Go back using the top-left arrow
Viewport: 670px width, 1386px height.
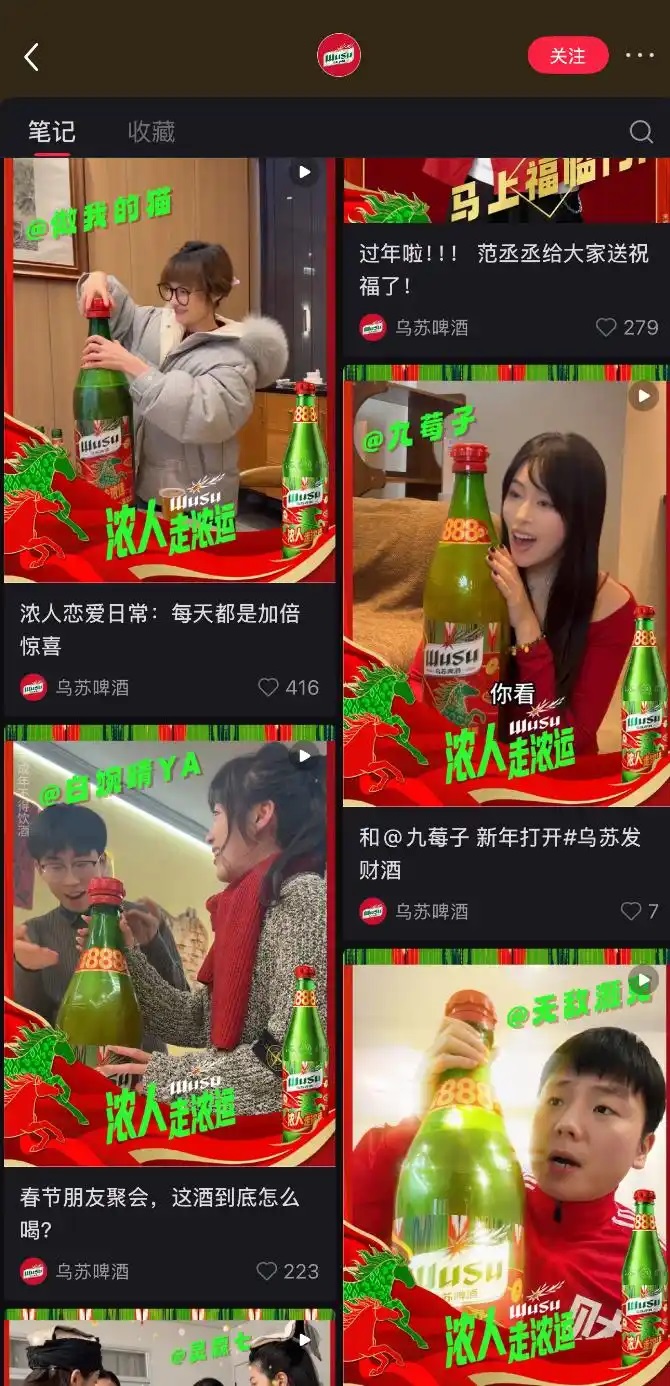coord(32,57)
